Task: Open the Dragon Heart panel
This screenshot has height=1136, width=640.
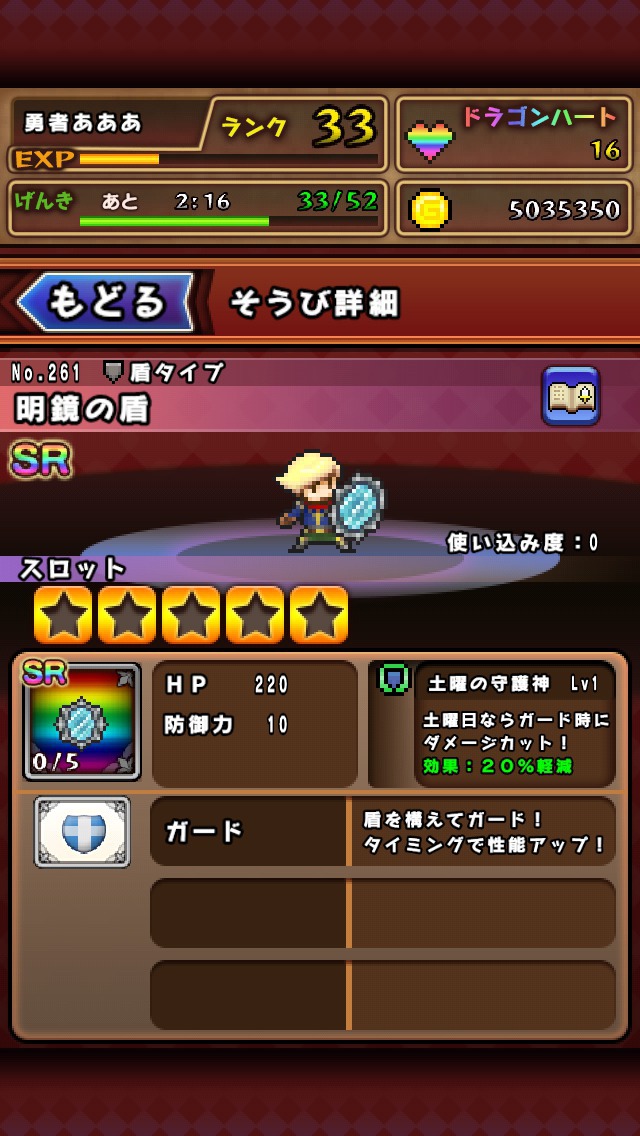Action: (514, 134)
